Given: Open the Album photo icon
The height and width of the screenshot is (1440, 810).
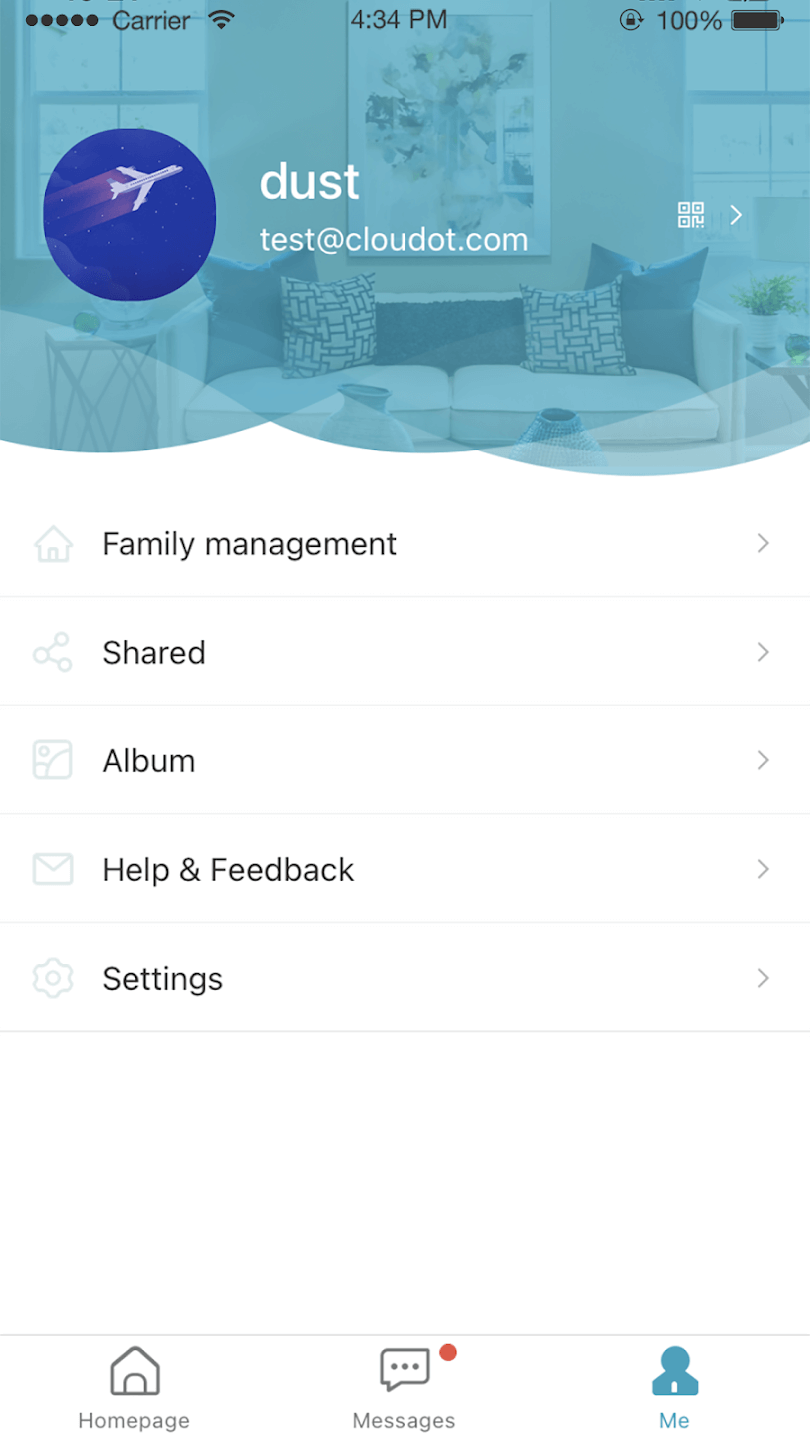Looking at the screenshot, I should [x=52, y=760].
